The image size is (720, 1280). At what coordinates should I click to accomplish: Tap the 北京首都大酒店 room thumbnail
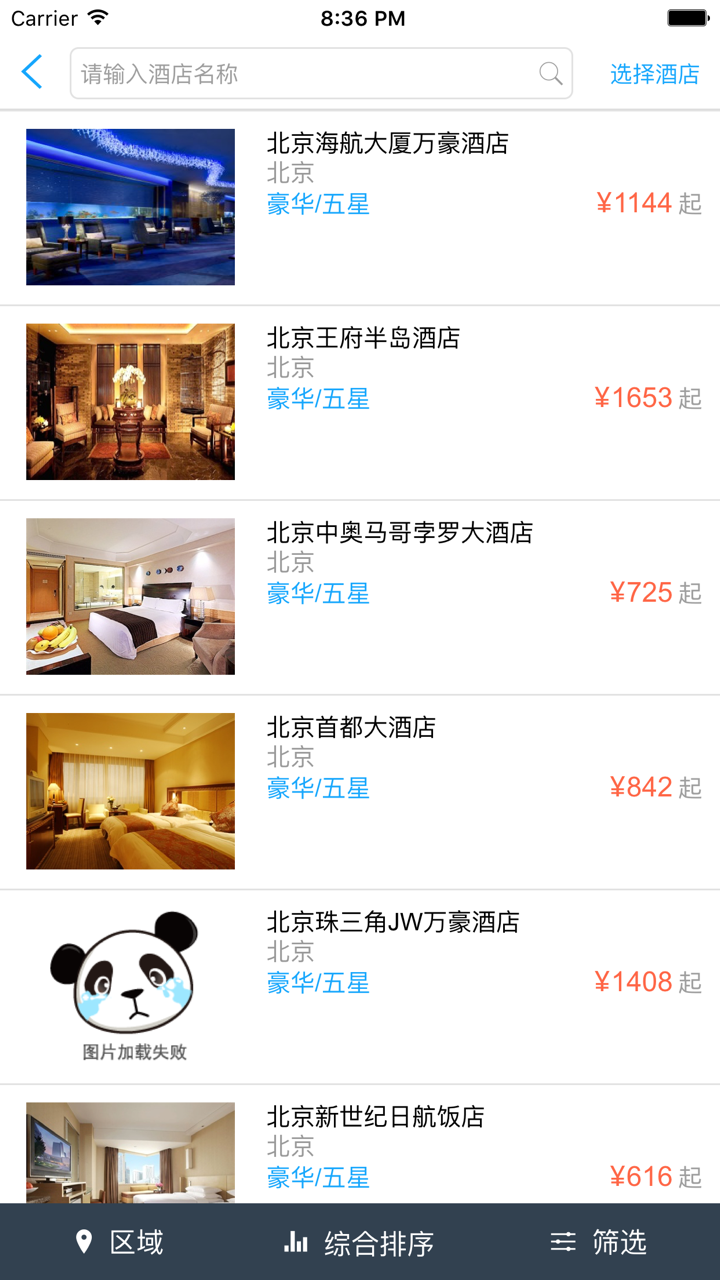(130, 790)
